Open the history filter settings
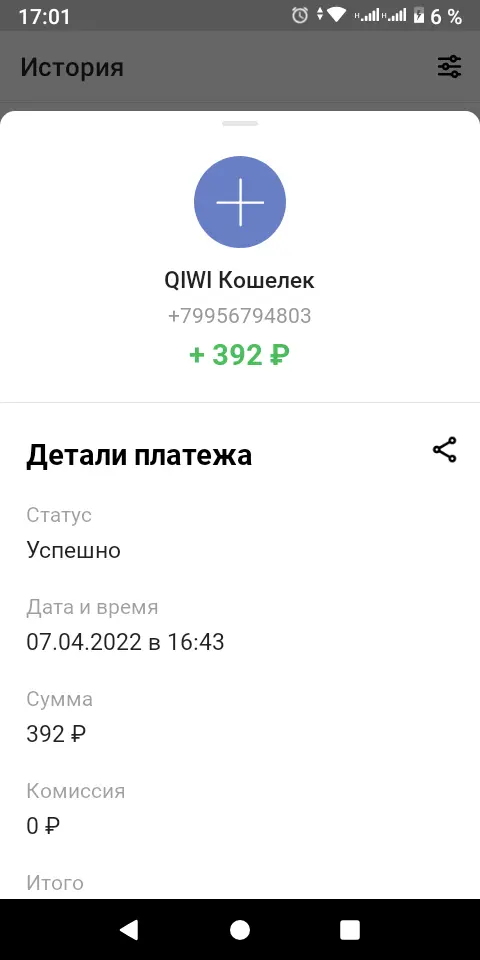Screen dimensions: 480x960 click(449, 66)
